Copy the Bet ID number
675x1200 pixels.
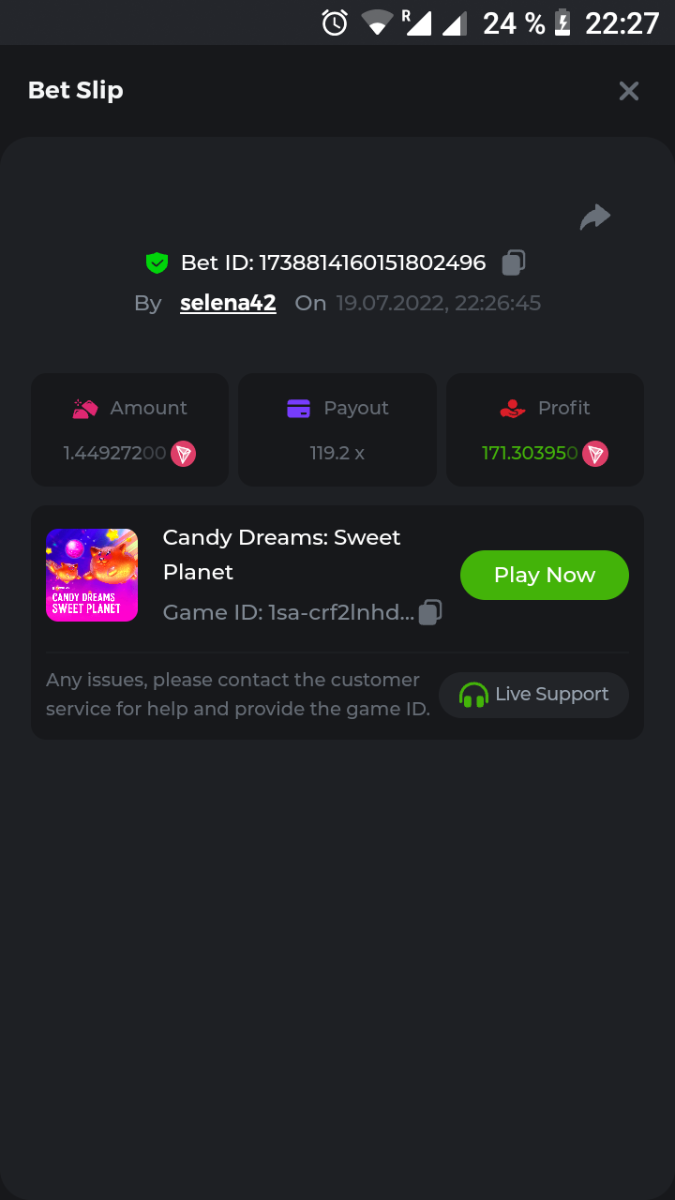pos(513,263)
